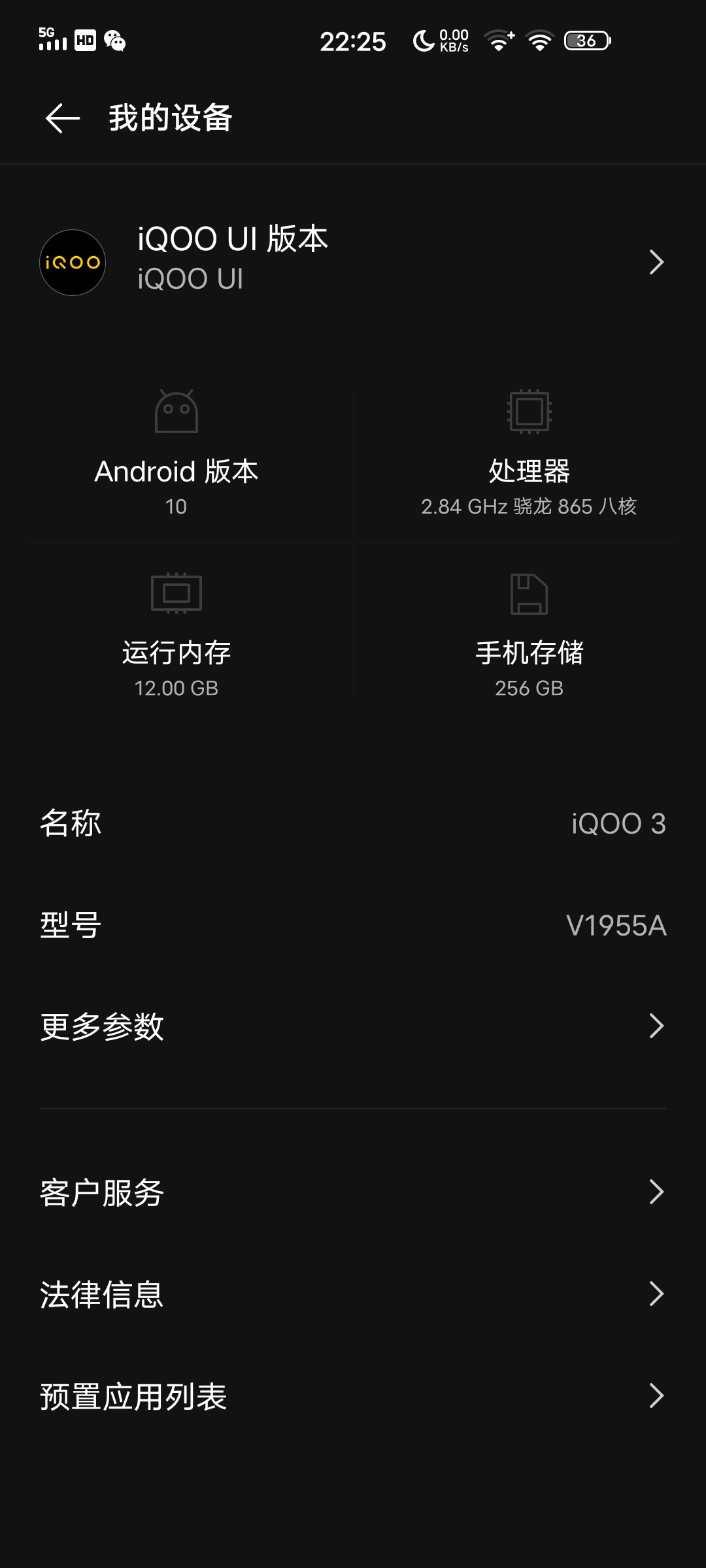Open 客户服务 page
Viewport: 706px width, 1568px height.
[x=353, y=1192]
